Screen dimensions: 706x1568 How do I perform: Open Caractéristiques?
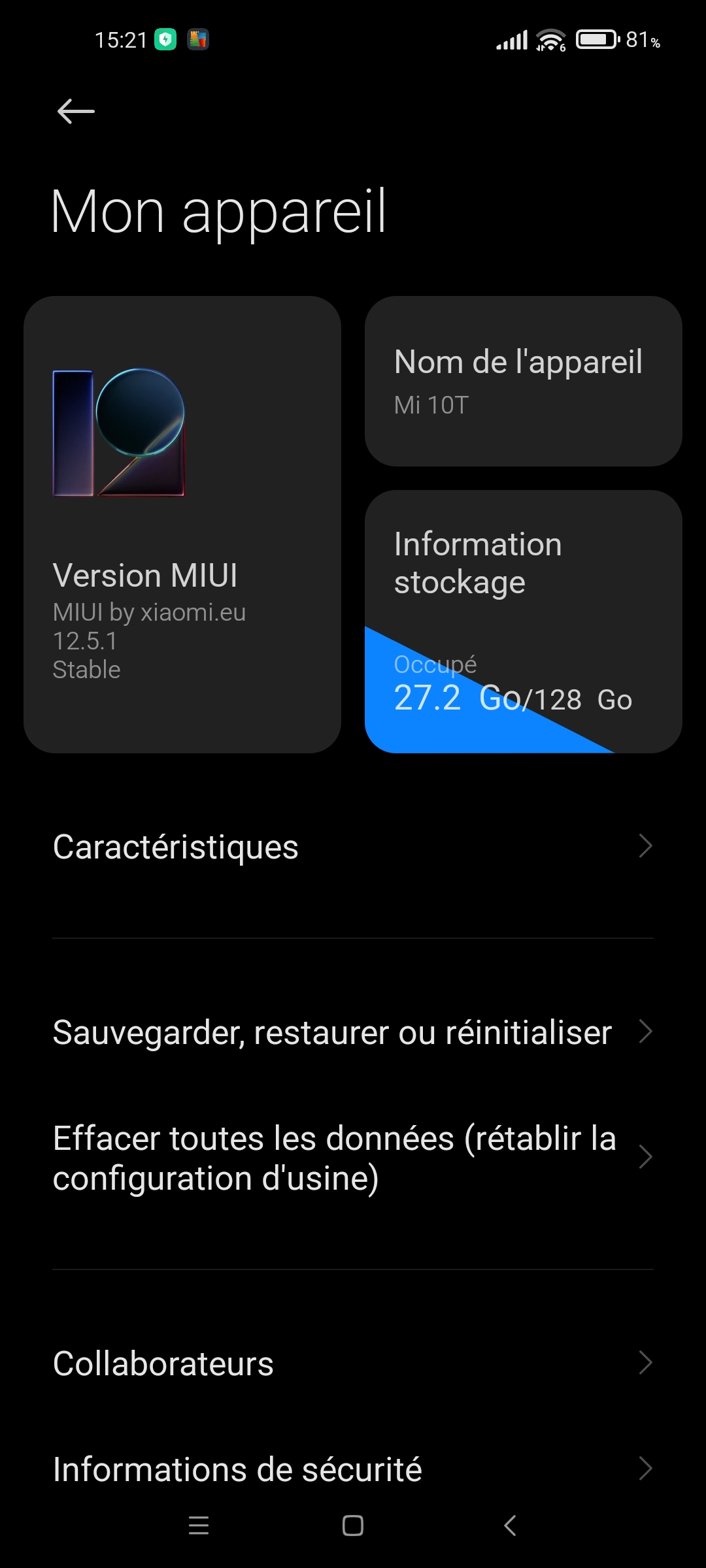coord(353,847)
